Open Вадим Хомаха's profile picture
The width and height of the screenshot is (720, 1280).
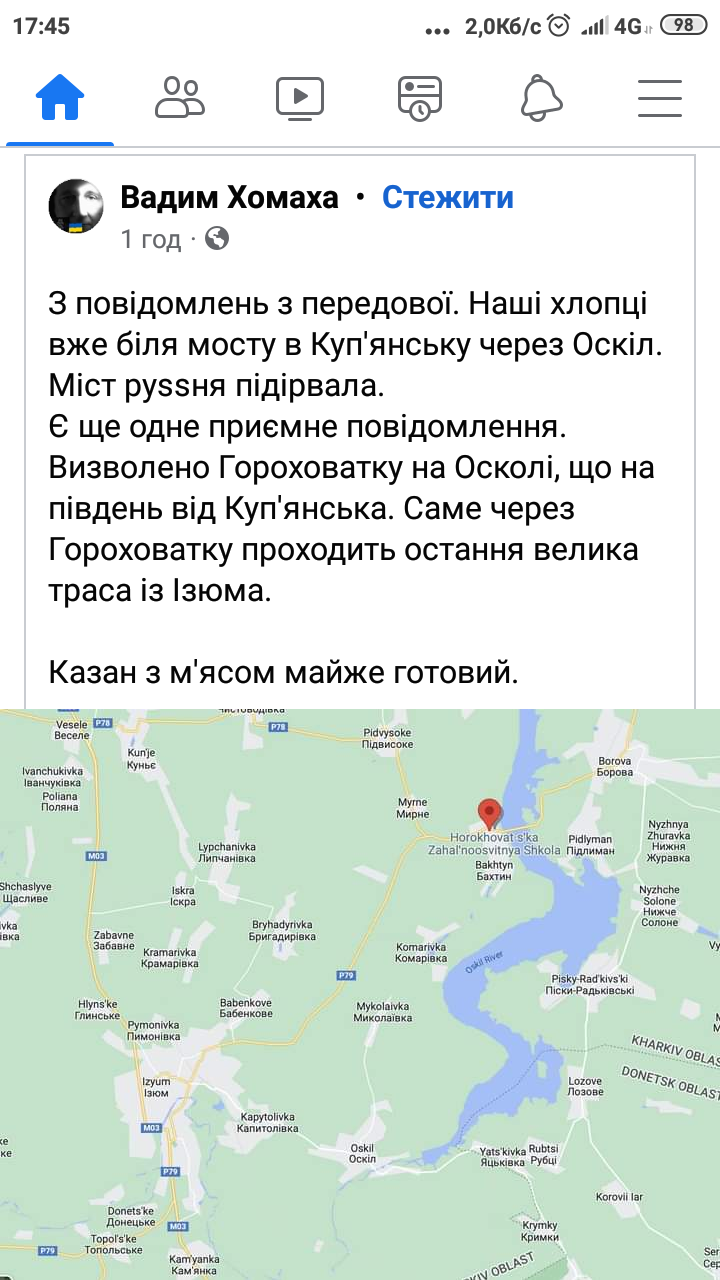click(76, 208)
